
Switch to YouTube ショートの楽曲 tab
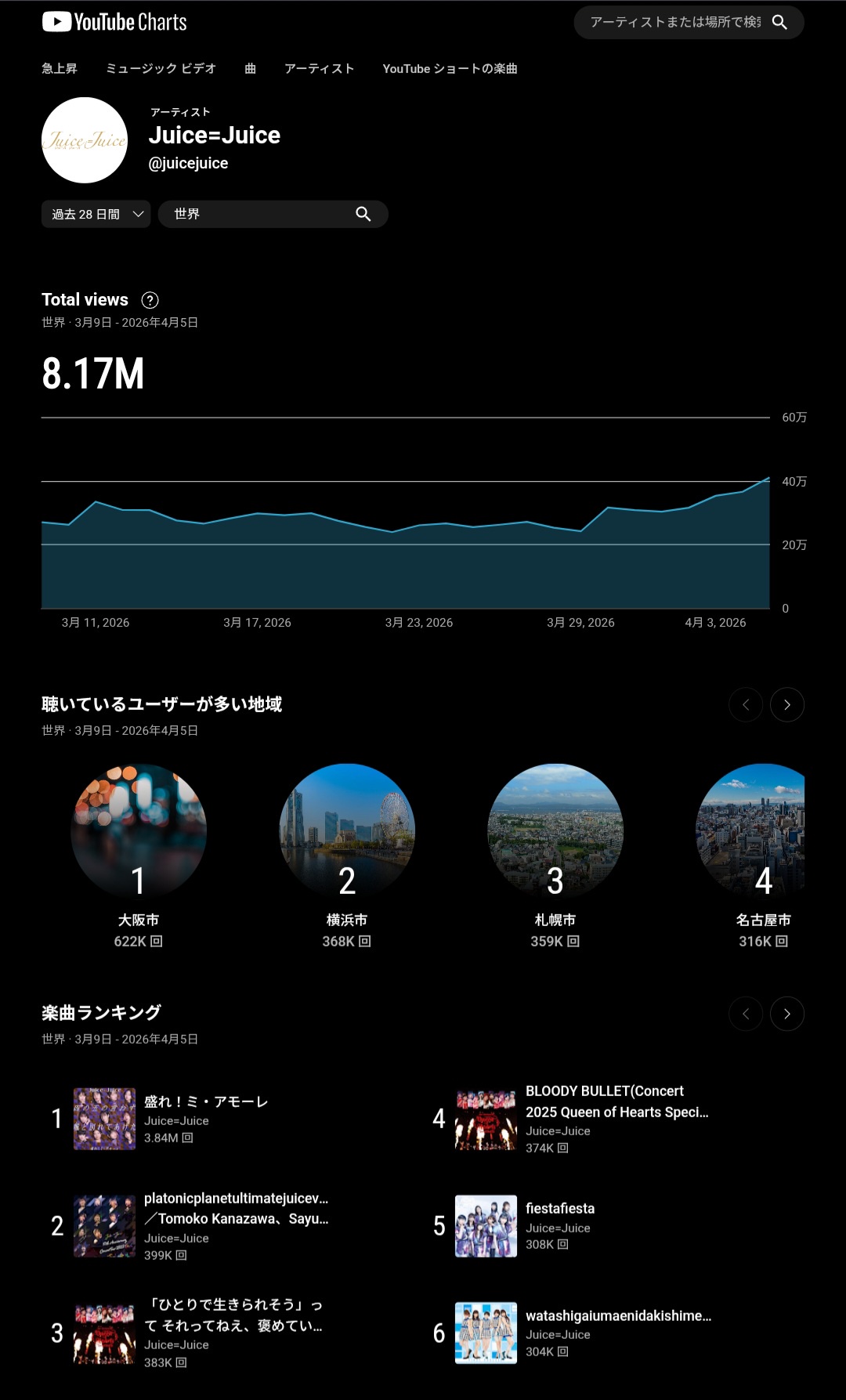[x=450, y=69]
